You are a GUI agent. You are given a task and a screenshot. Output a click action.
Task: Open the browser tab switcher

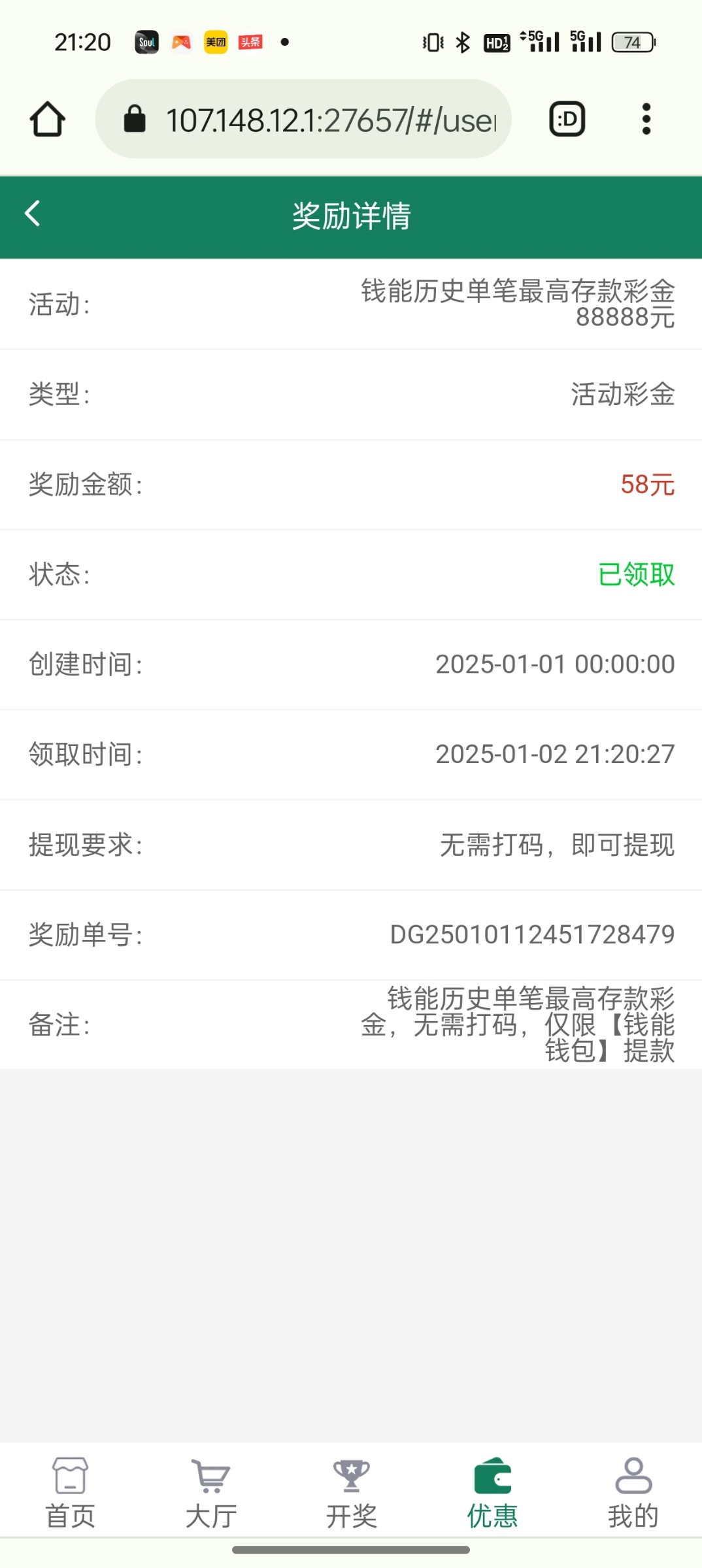567,120
